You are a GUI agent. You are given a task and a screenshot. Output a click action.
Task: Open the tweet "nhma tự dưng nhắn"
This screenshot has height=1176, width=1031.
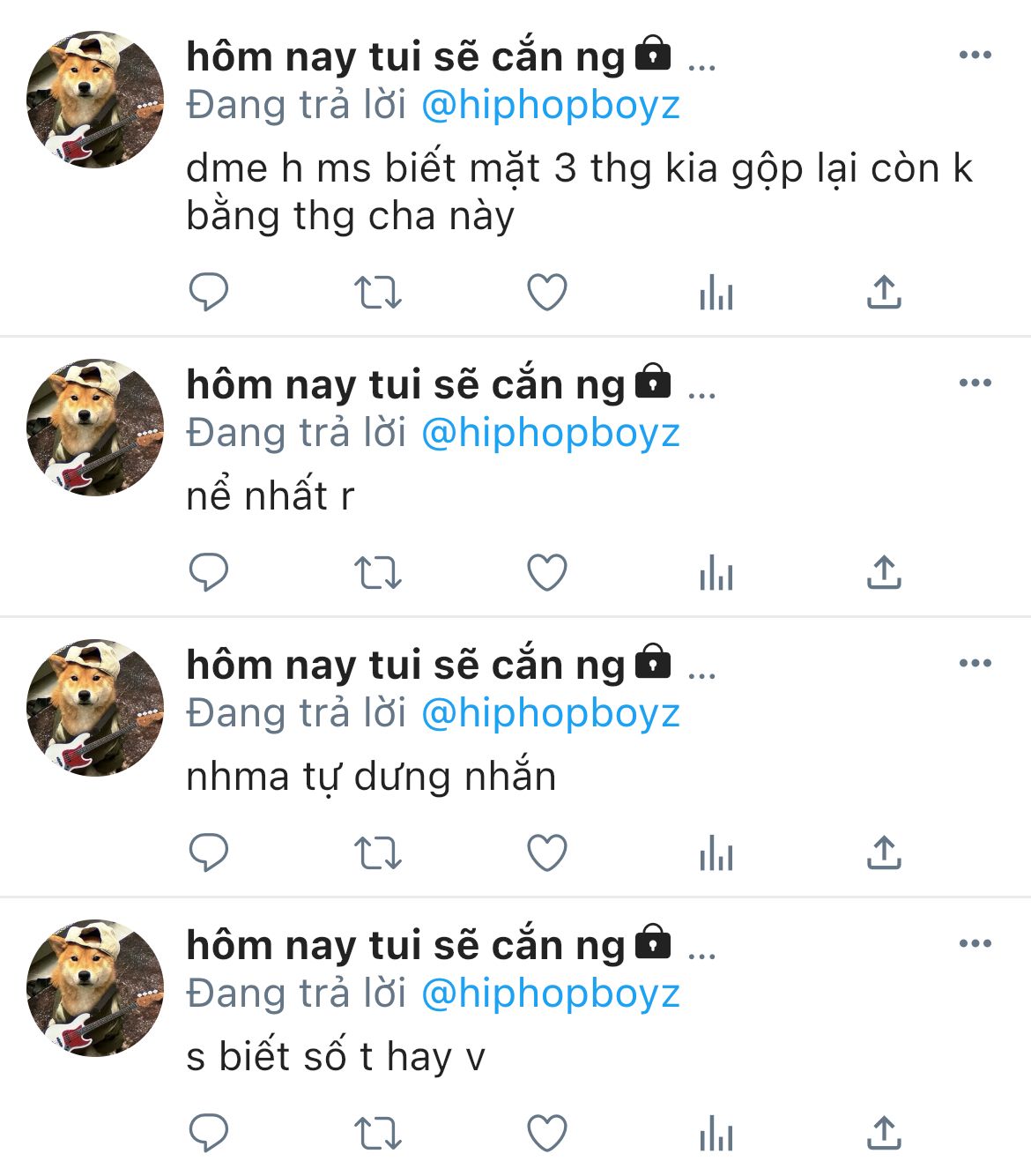[x=371, y=778]
